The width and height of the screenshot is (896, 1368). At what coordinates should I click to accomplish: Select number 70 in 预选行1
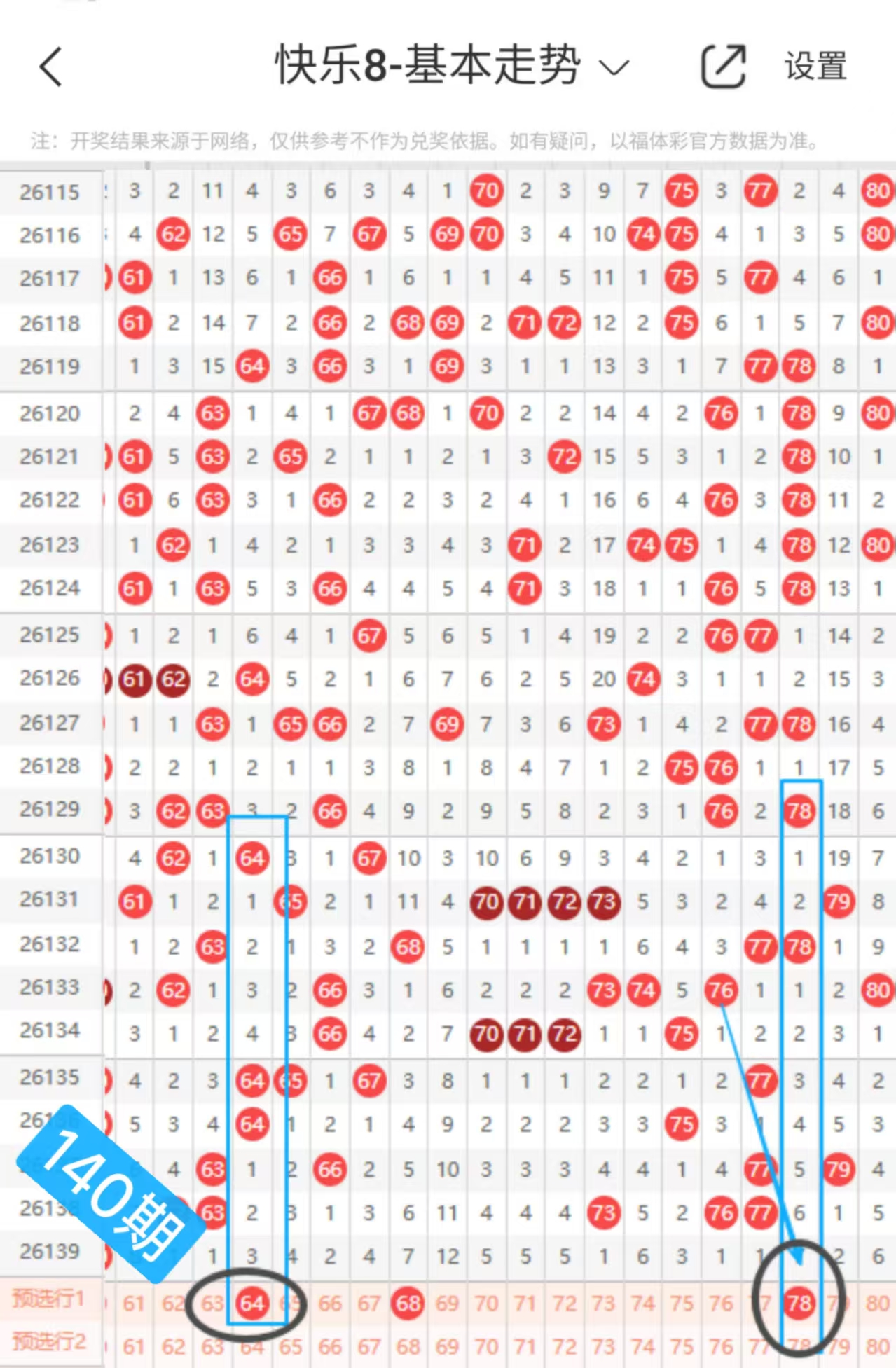(x=486, y=1304)
